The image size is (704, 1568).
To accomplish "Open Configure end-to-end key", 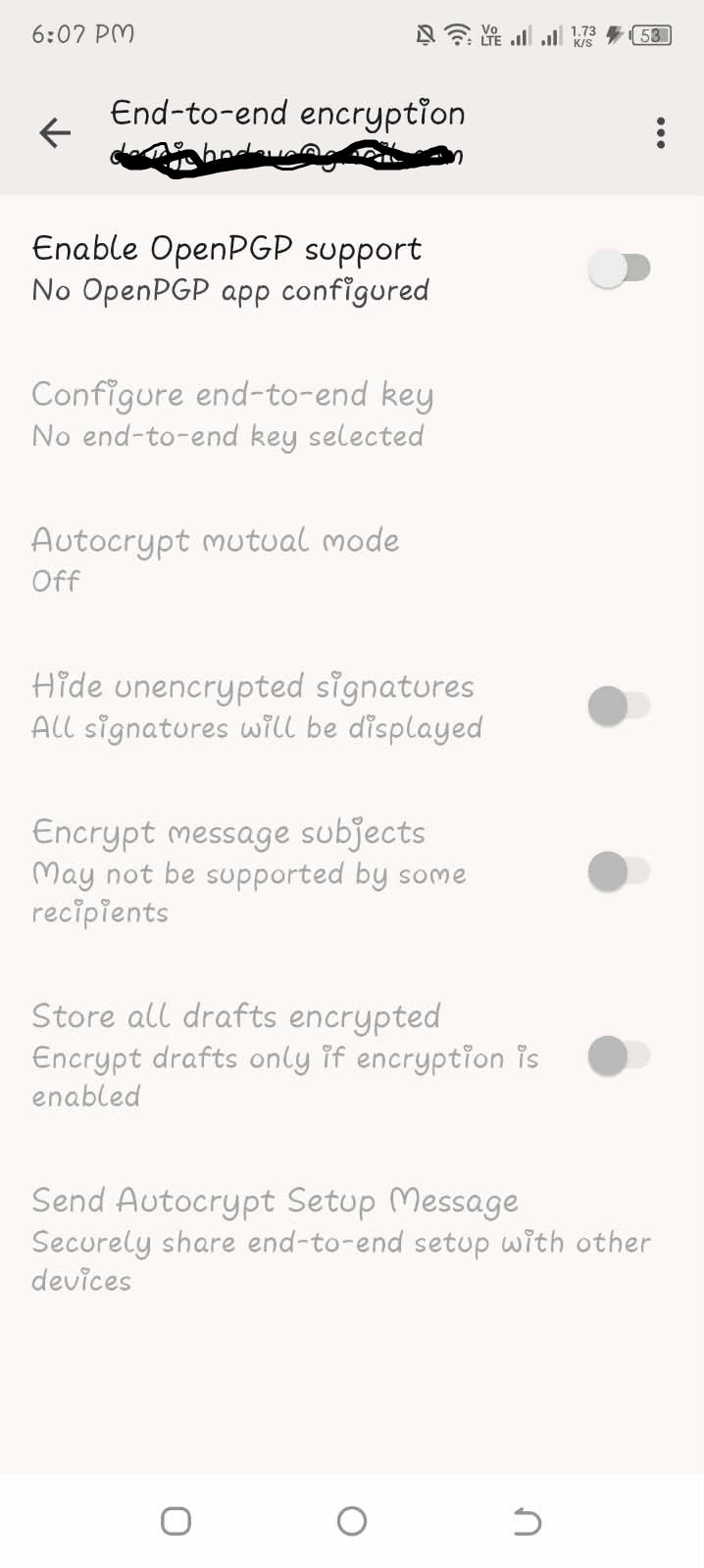I will 352,415.
